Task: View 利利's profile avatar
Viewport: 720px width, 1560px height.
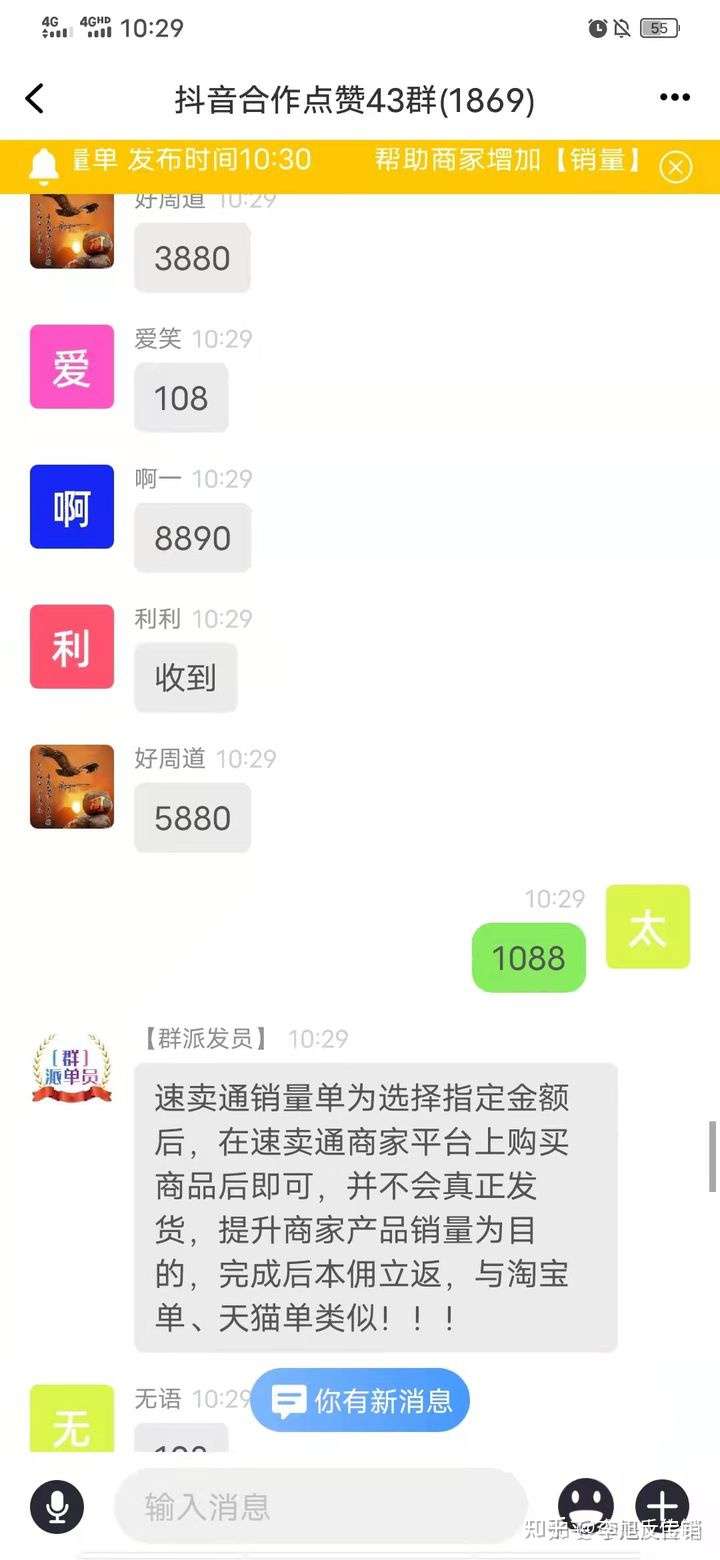Action: click(72, 647)
